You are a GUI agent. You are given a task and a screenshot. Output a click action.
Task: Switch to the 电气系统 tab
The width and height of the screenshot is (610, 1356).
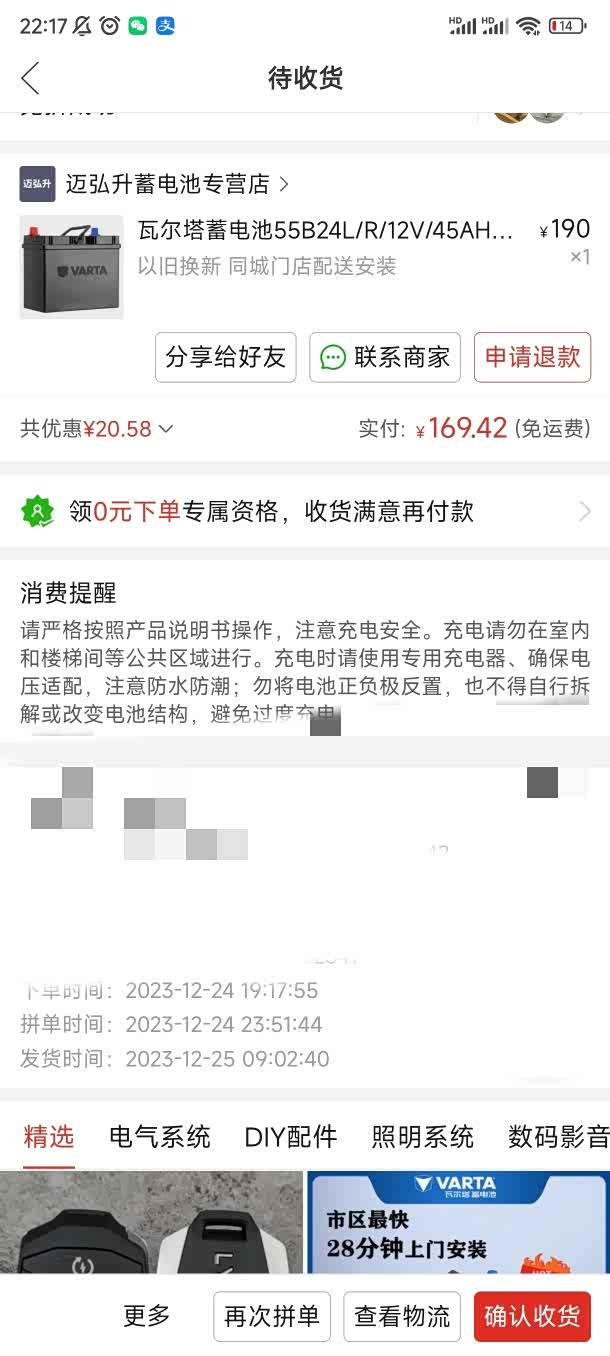160,1137
